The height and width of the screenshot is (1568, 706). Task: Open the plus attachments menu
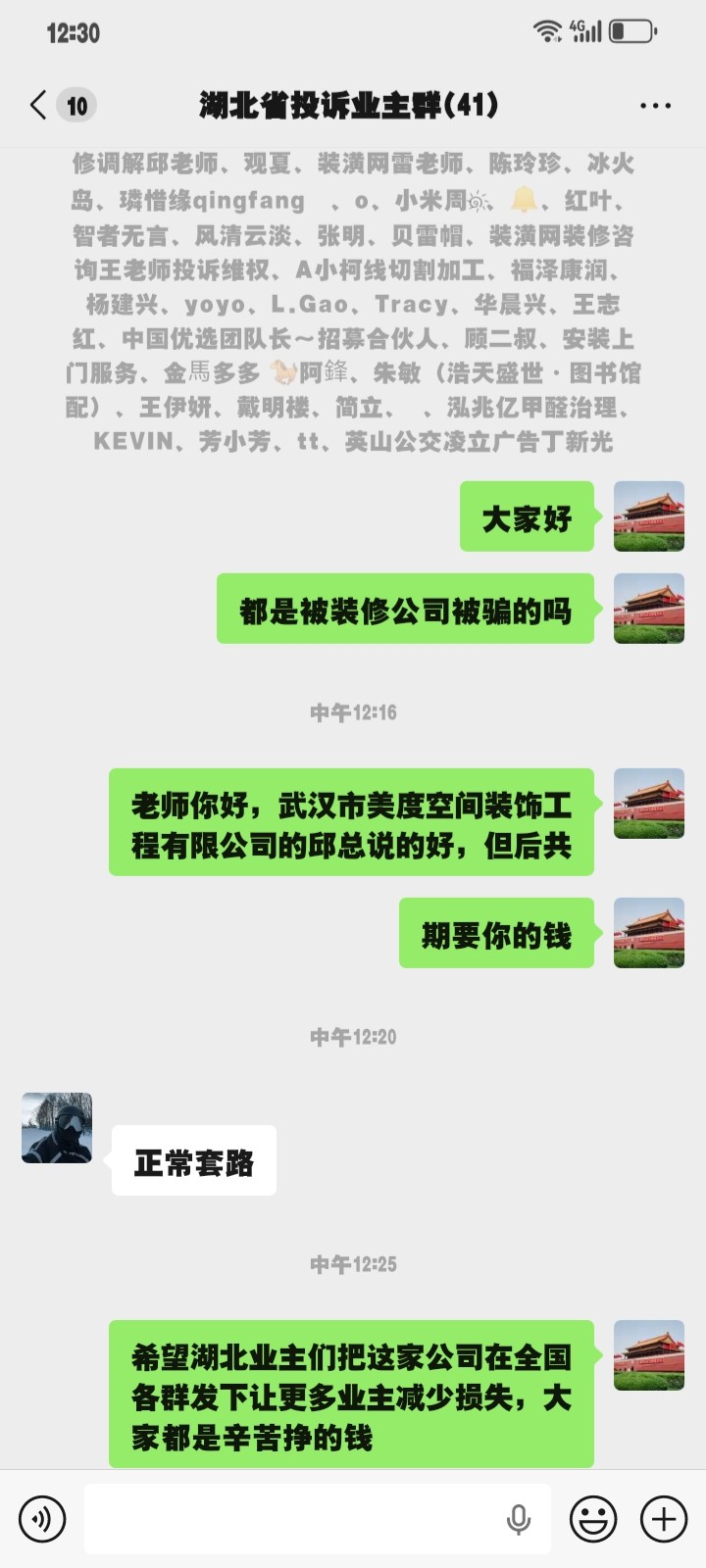click(664, 1519)
